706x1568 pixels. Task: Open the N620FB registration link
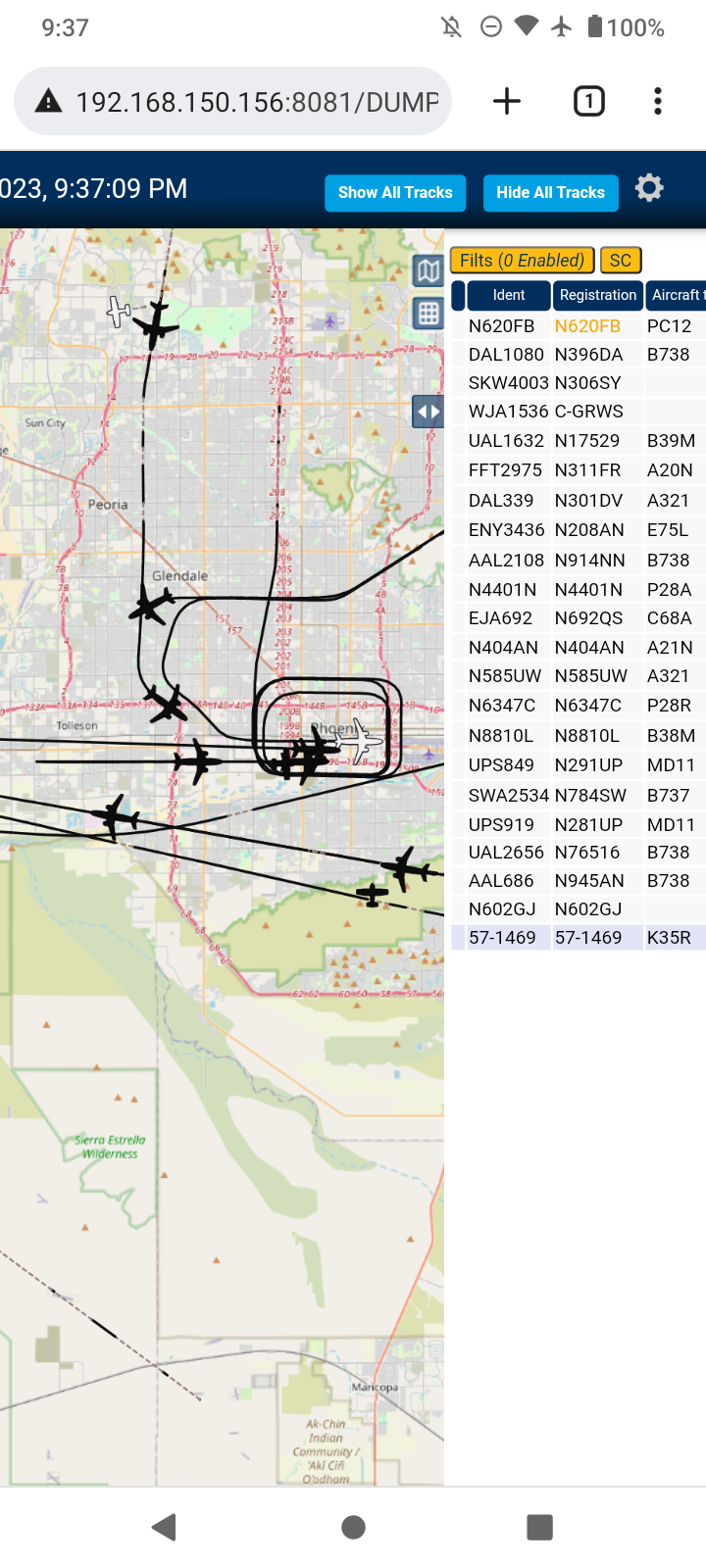[587, 326]
